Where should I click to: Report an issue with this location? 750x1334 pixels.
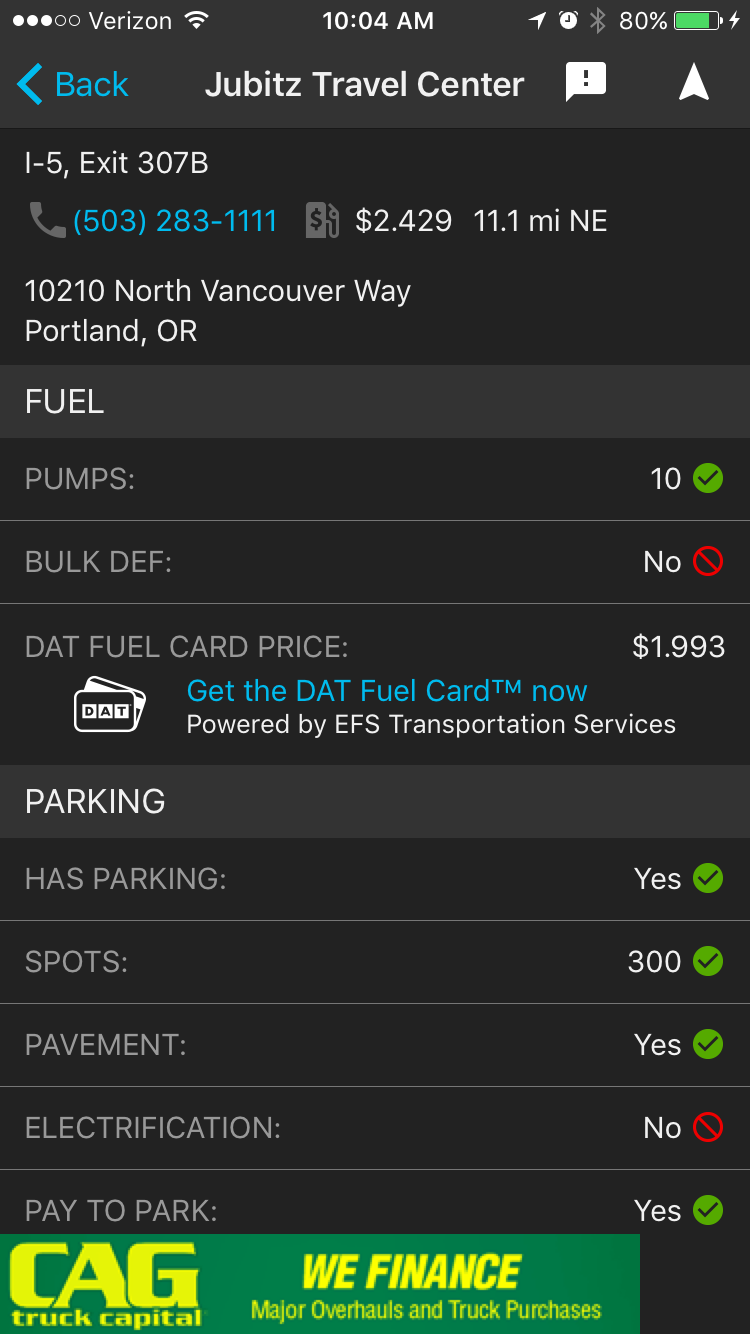click(586, 82)
